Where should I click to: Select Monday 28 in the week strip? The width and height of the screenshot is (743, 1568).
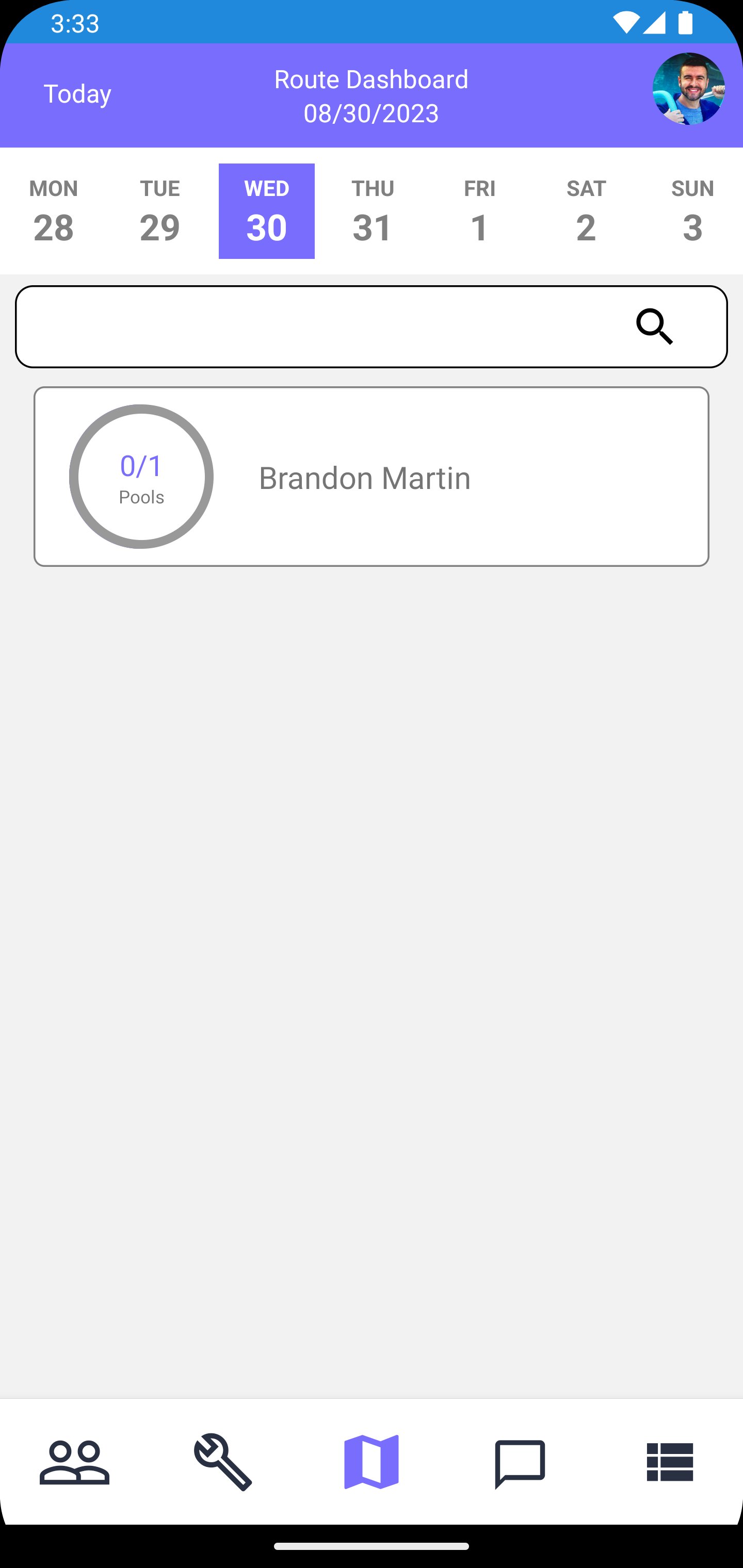click(54, 211)
